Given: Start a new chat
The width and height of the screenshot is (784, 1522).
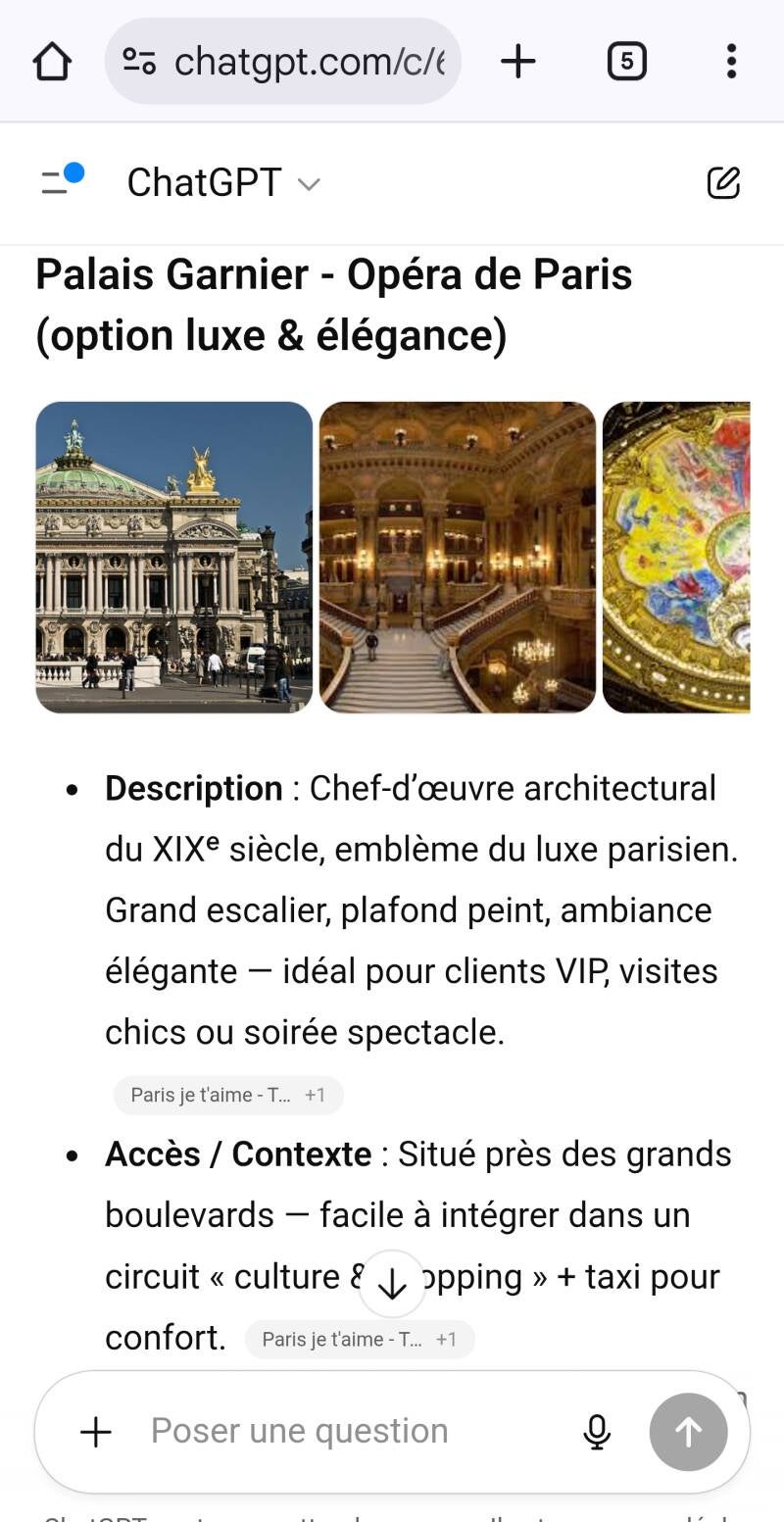Looking at the screenshot, I should [723, 182].
